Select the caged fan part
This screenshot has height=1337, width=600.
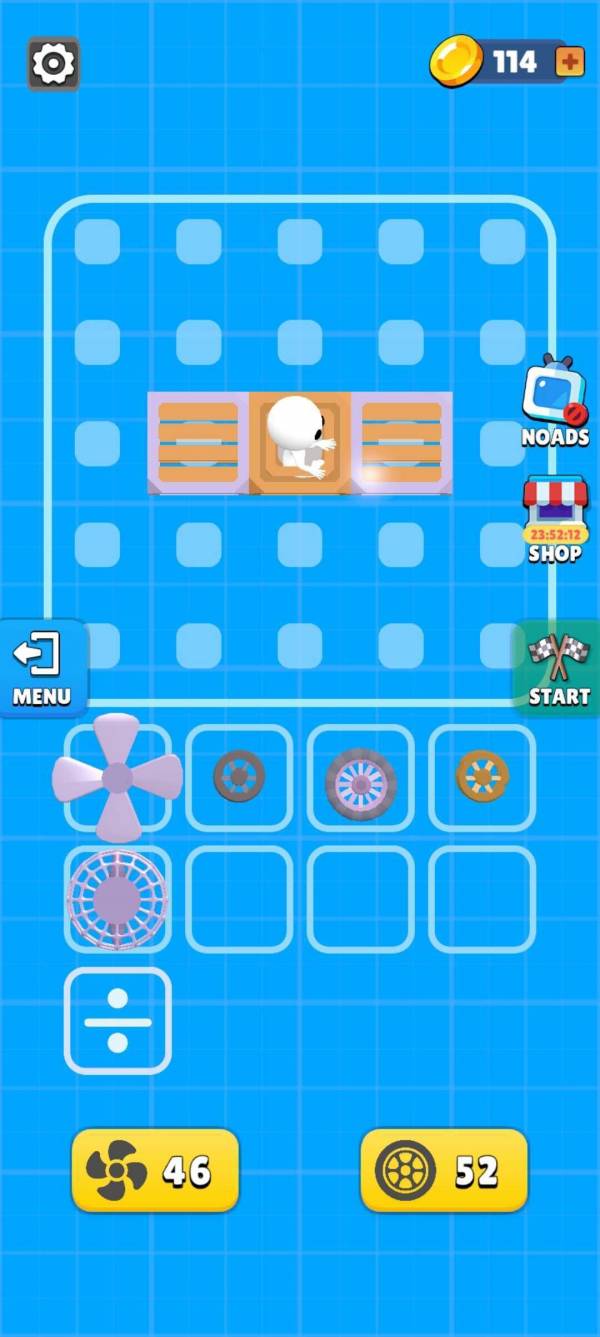click(x=116, y=897)
